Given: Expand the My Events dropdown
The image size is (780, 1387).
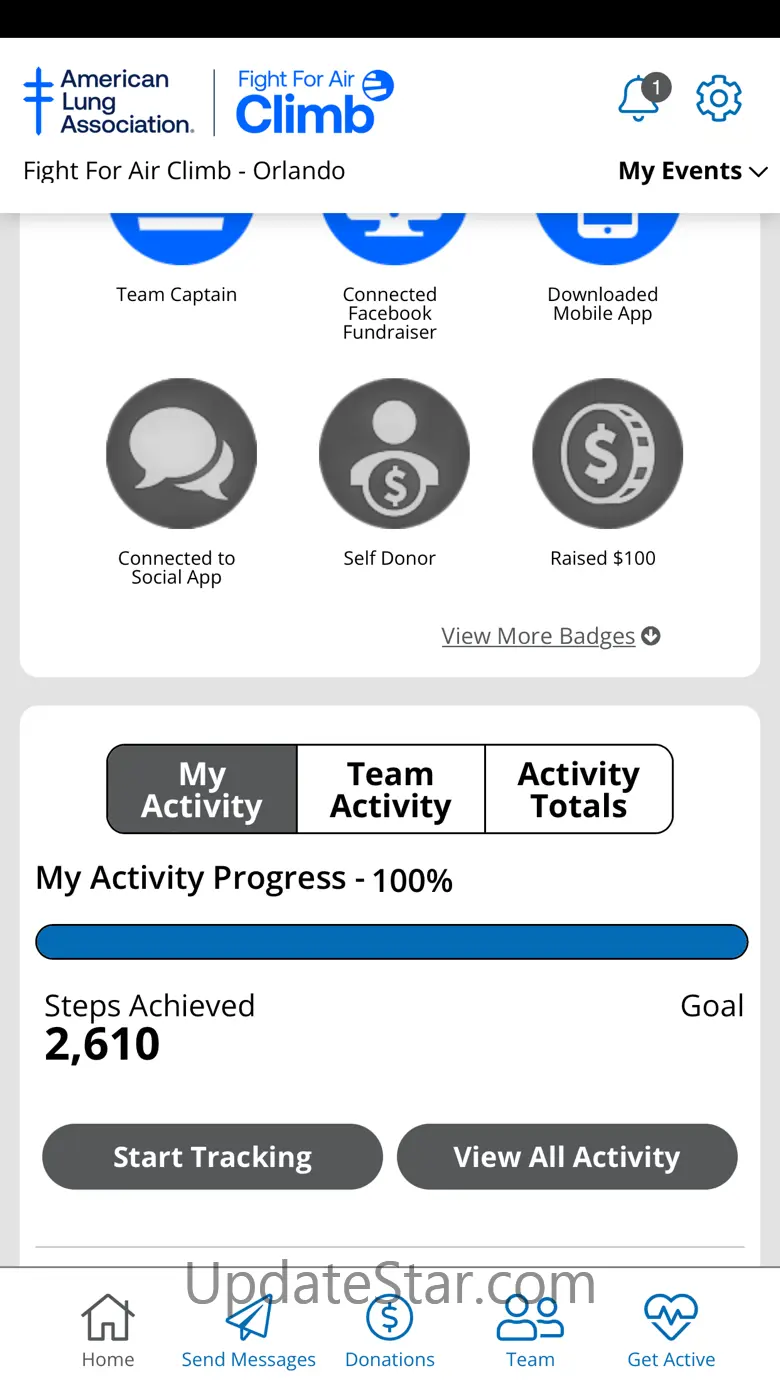Looking at the screenshot, I should tap(692, 171).
